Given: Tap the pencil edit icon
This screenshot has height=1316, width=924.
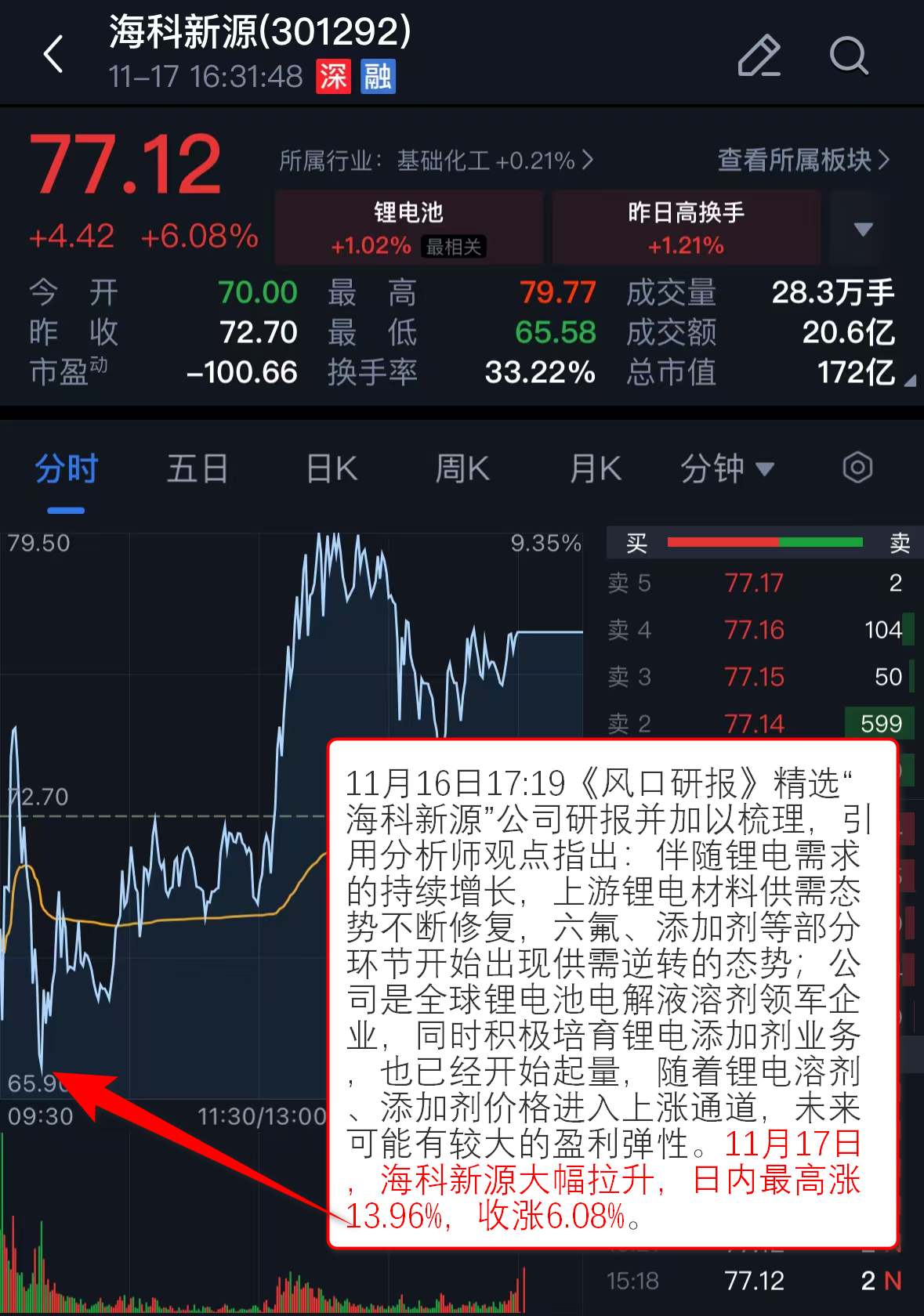Looking at the screenshot, I should point(759,56).
